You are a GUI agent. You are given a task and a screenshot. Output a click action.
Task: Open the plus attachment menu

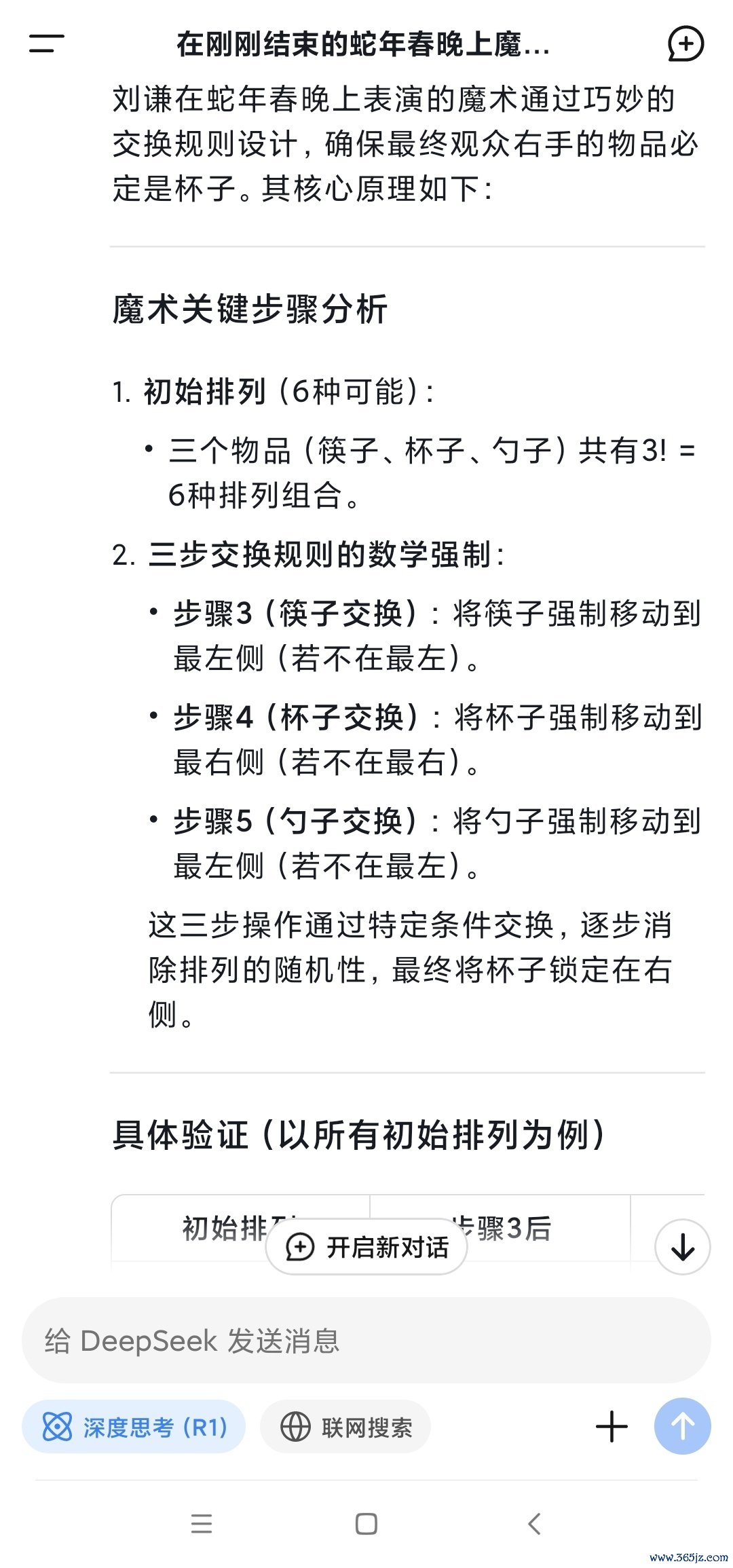coord(612,1427)
